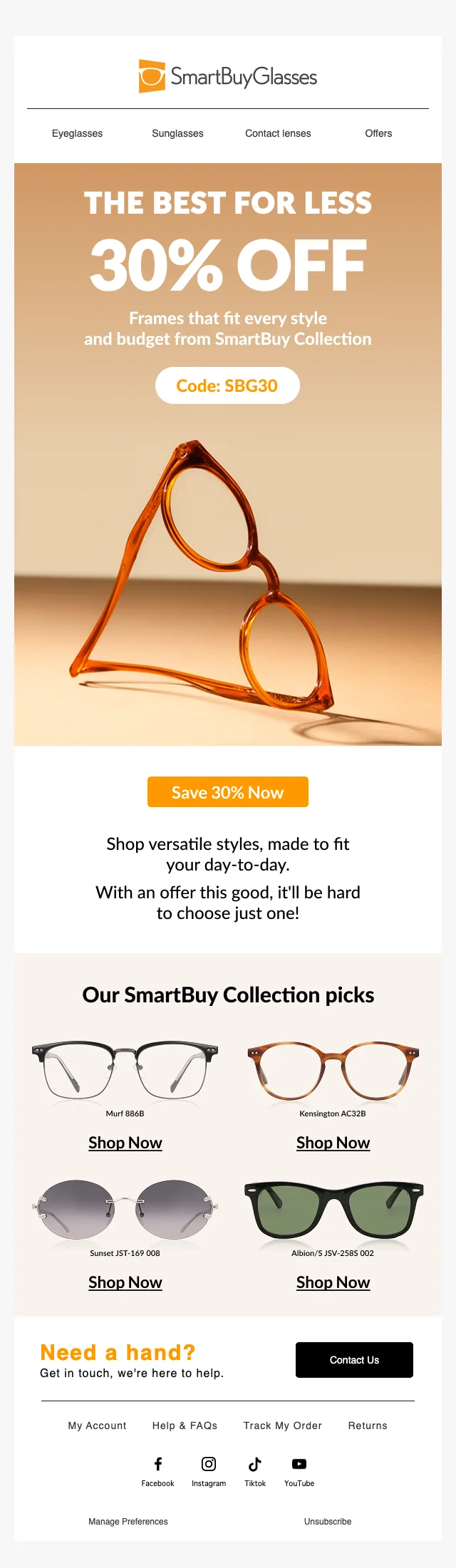The width and height of the screenshot is (456, 1568).
Task: Open the Eyeglasses category link
Action: point(77,133)
